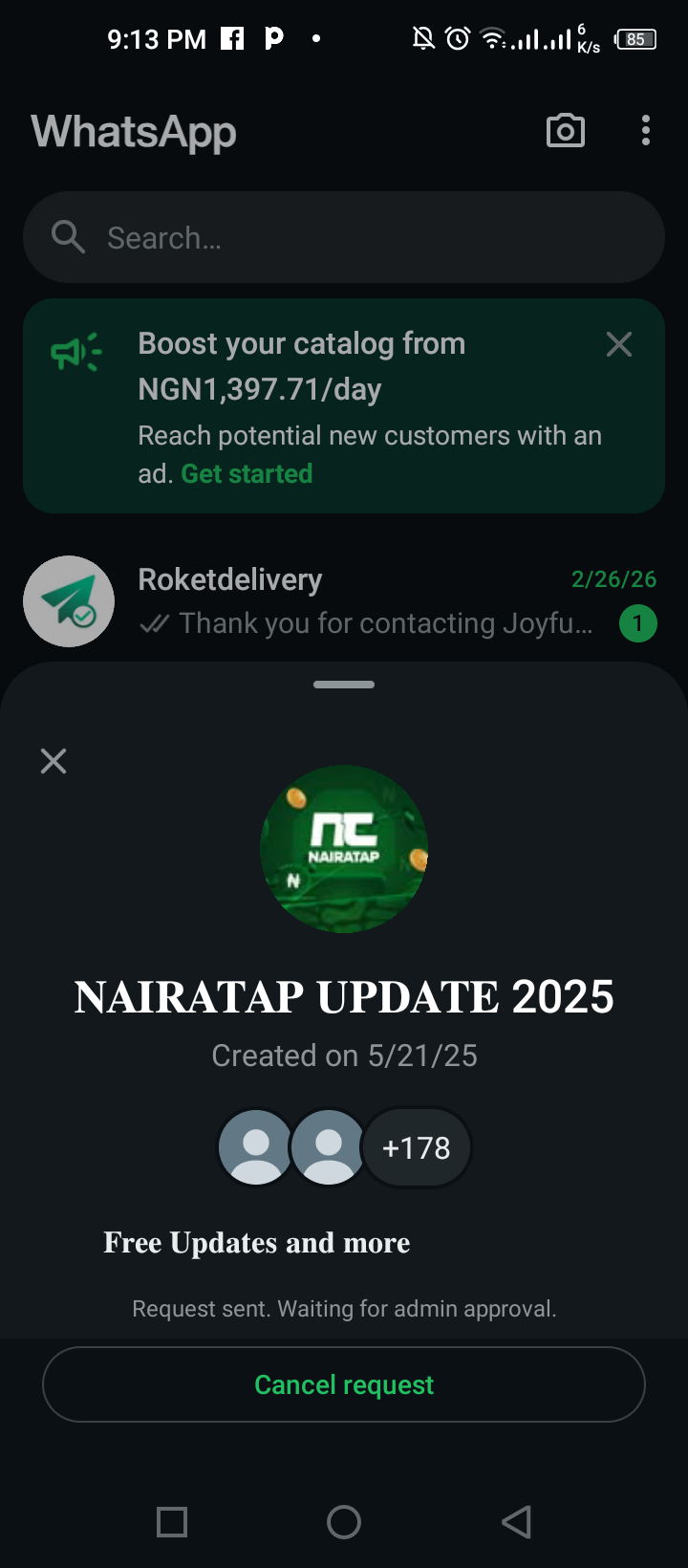Viewport: 688px width, 1568px height.
Task: Cancel the group join request
Action: [344, 1384]
